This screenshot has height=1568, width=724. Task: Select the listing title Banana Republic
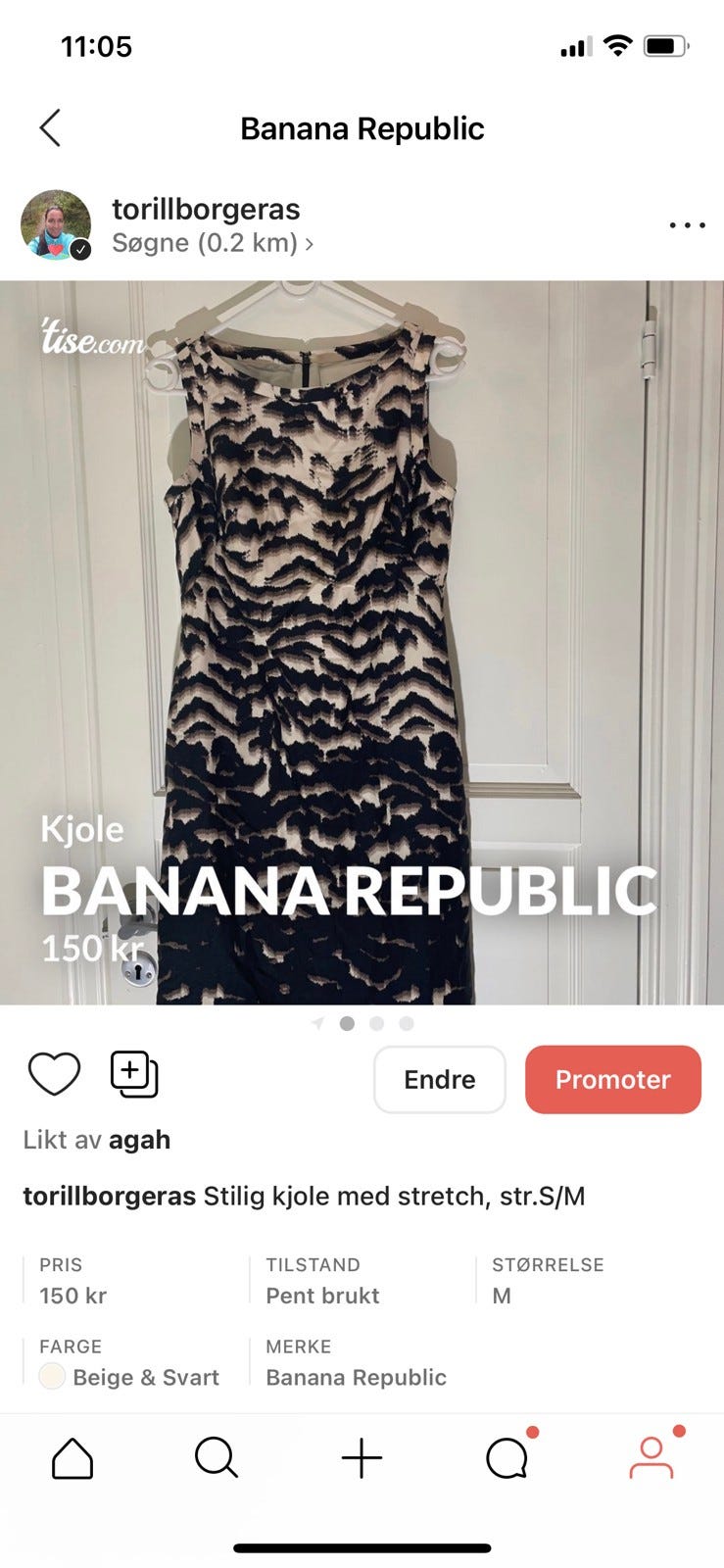362,127
